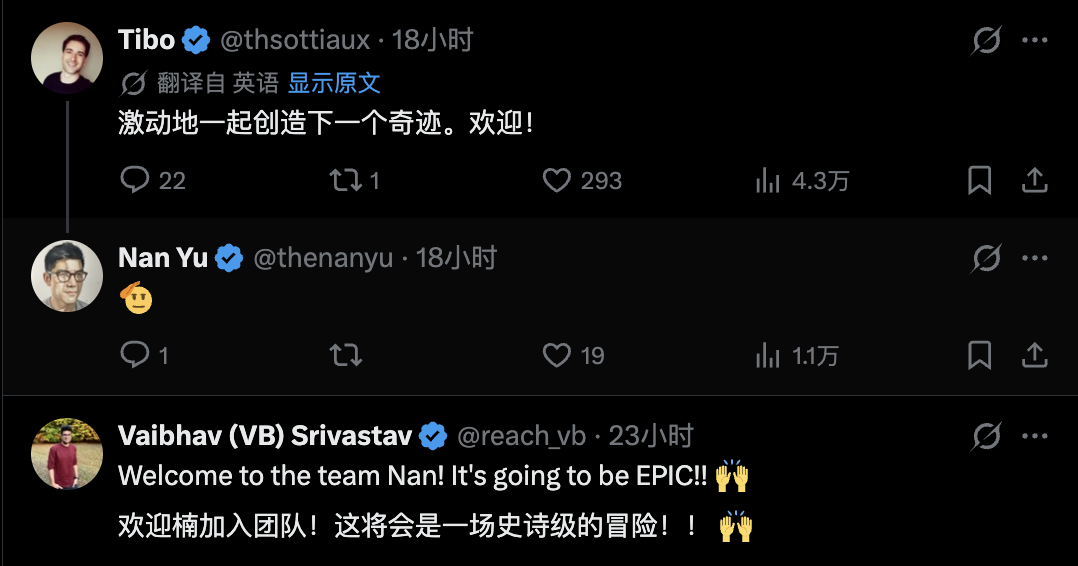Share Nan Yu's post
1078x566 pixels.
click(1035, 356)
